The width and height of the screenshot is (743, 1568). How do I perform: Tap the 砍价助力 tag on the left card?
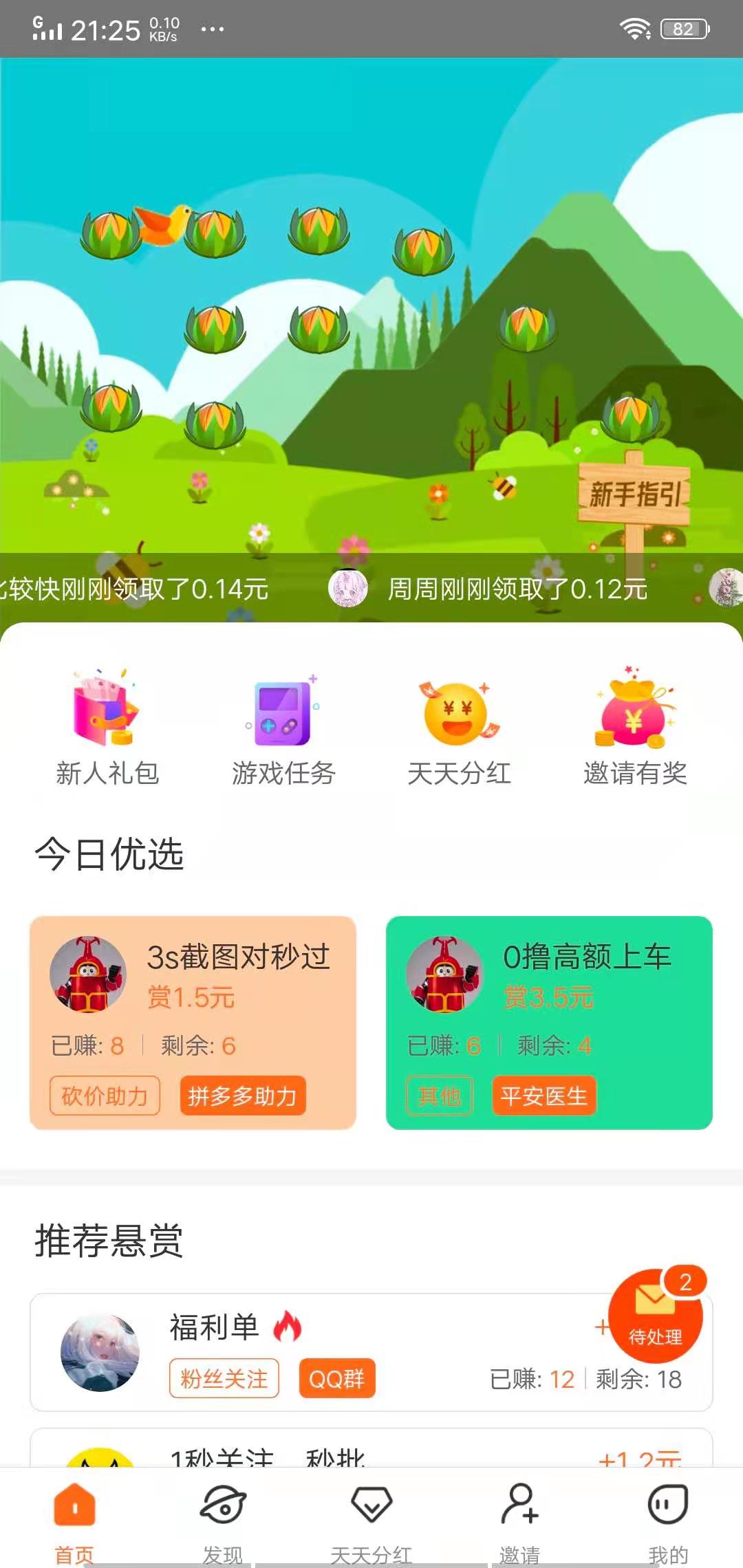[x=105, y=1097]
